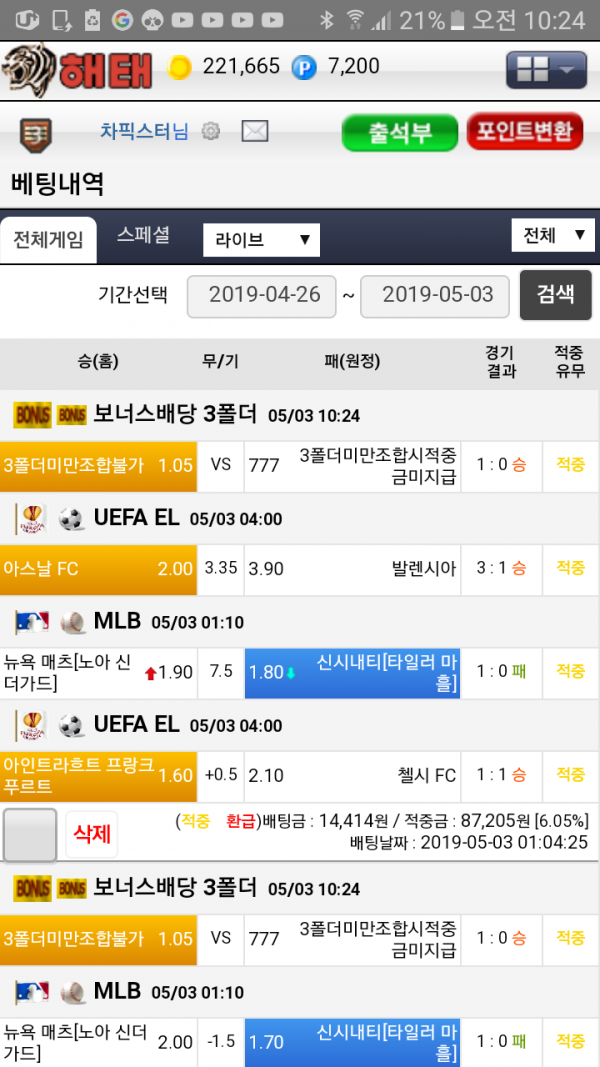Tap the 검색 search button
The height and width of the screenshot is (1067, 600).
[555, 294]
